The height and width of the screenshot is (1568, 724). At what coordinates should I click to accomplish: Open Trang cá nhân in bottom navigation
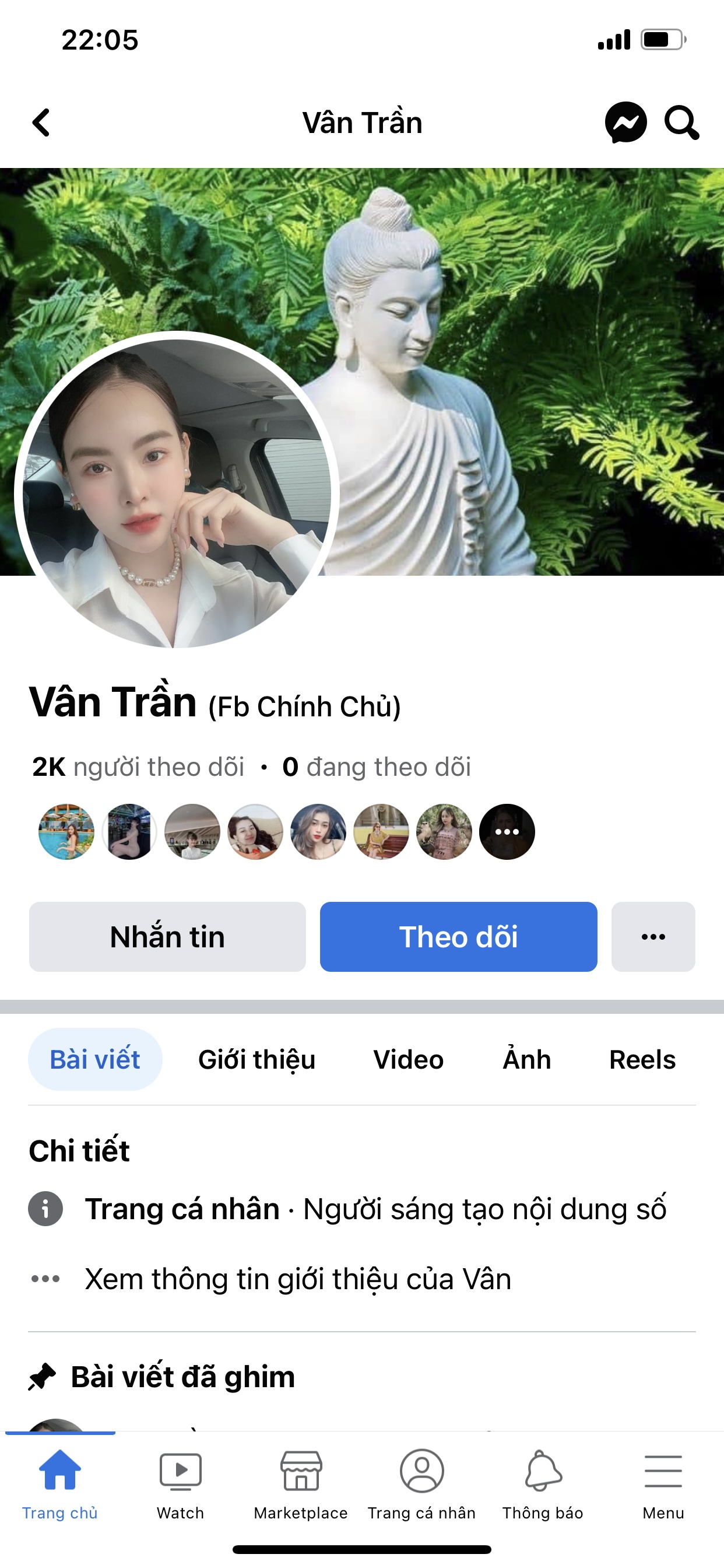pos(421,1484)
